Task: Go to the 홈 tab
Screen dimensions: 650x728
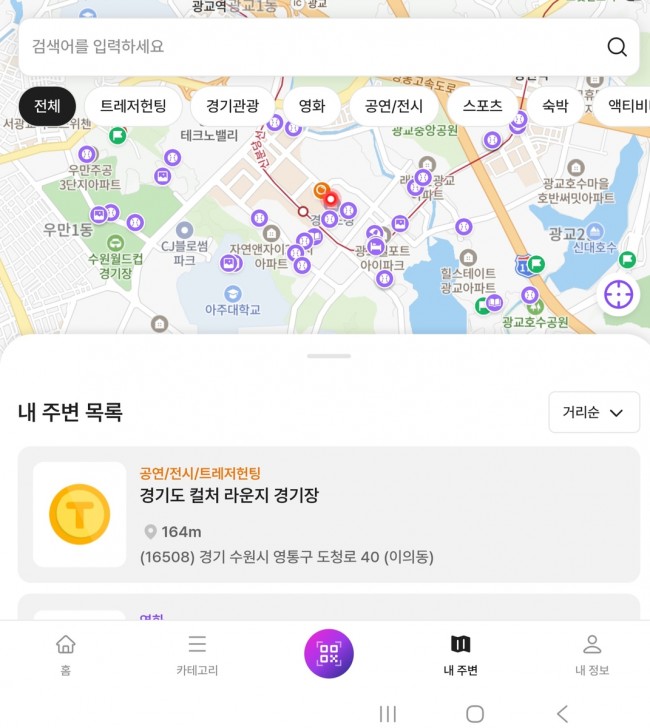Action: coord(65,655)
